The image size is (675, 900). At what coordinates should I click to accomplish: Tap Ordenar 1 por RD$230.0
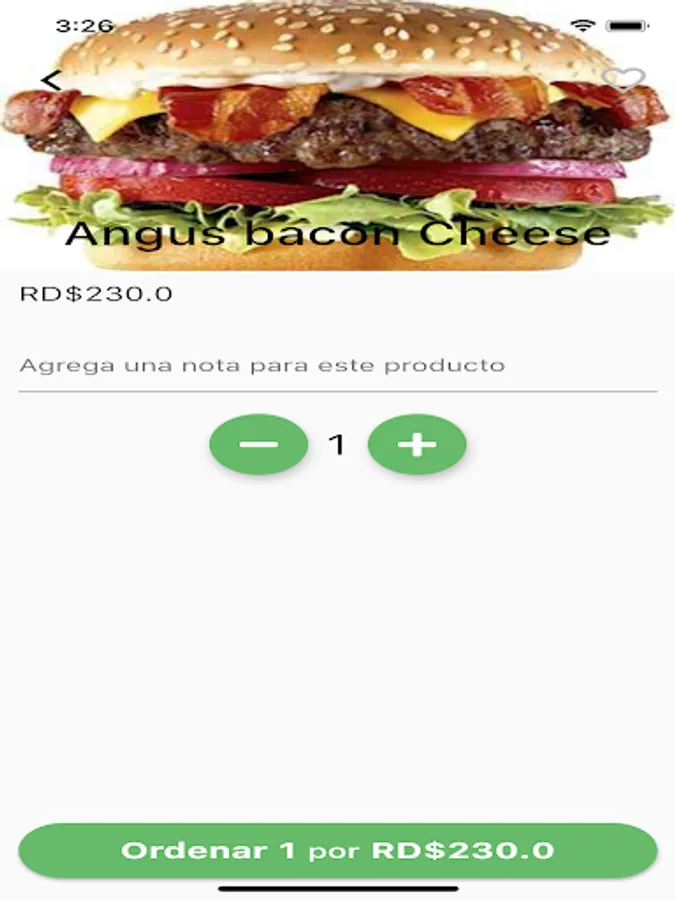337,851
